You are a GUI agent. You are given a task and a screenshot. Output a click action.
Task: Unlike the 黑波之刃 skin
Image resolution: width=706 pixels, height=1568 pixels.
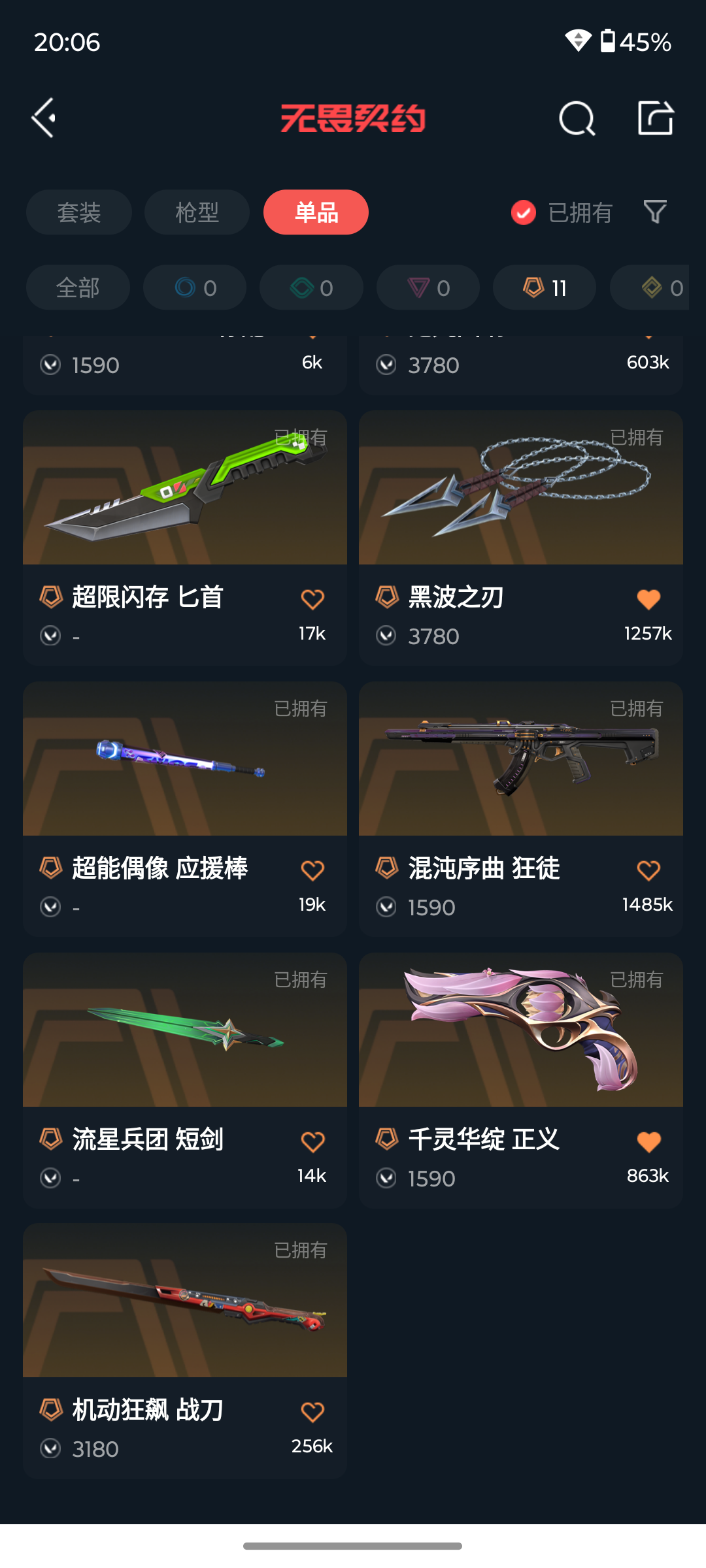(x=648, y=599)
